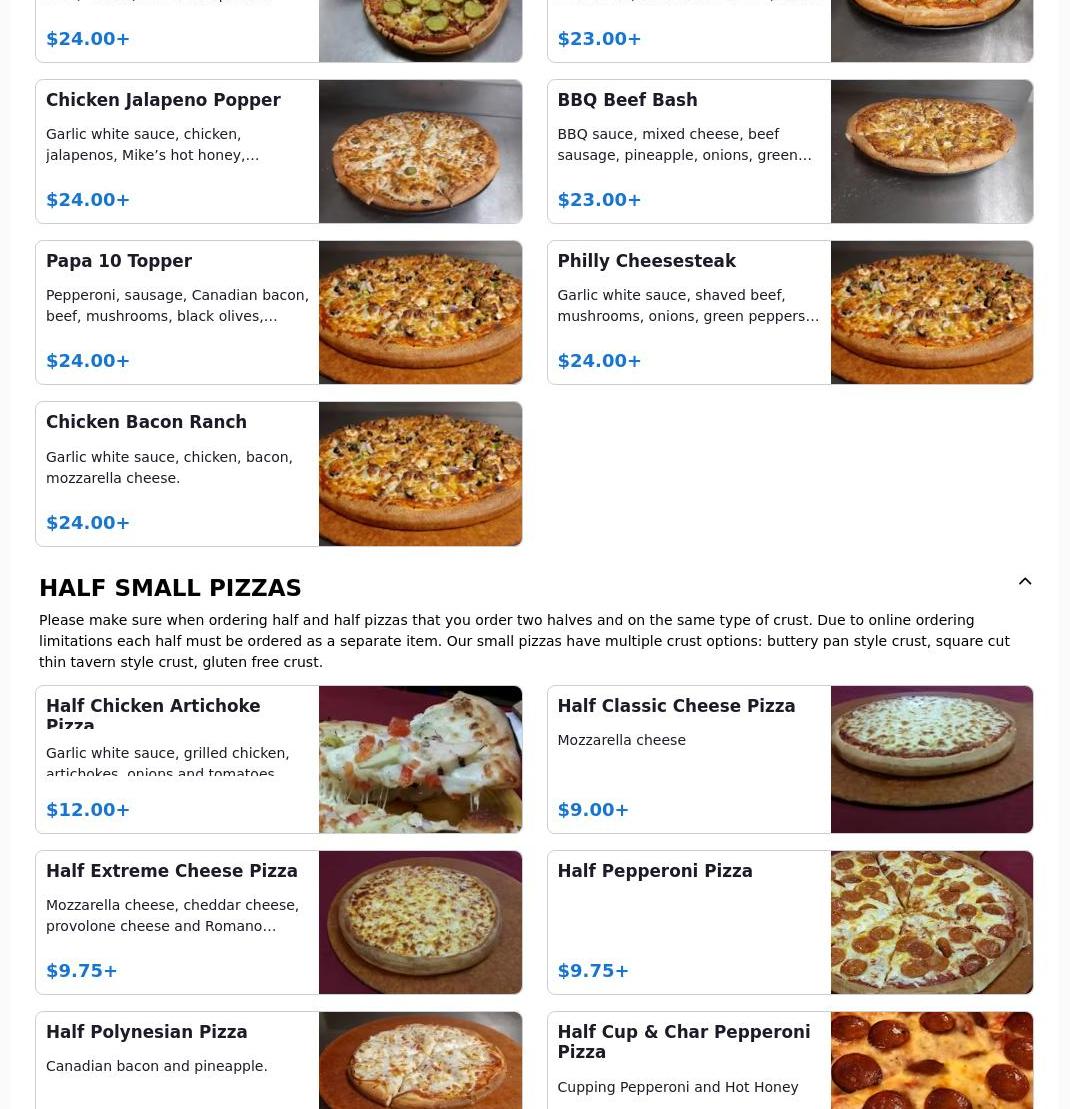View the Papa 10 Topper pizza
The height and width of the screenshot is (1109, 1070).
(x=278, y=312)
